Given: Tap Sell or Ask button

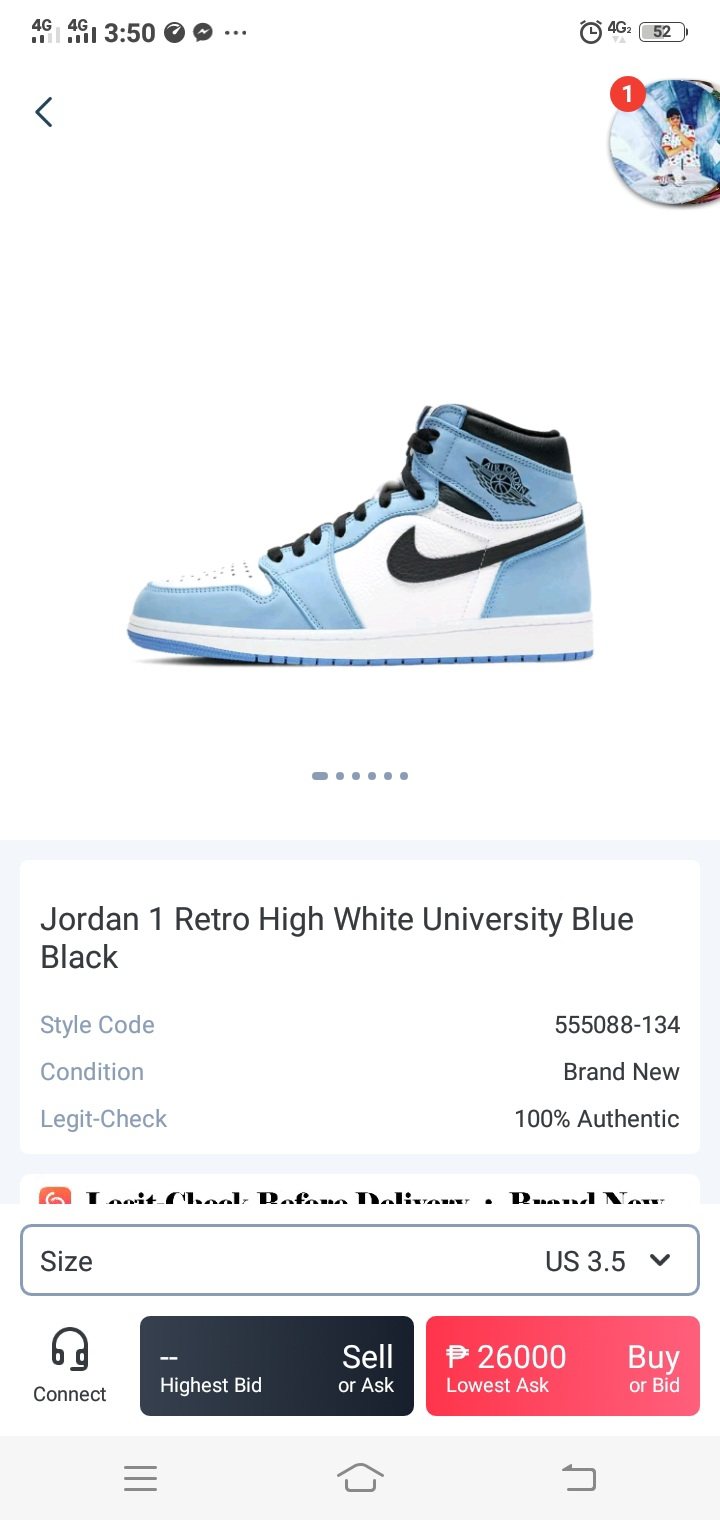Looking at the screenshot, I should tap(277, 1366).
